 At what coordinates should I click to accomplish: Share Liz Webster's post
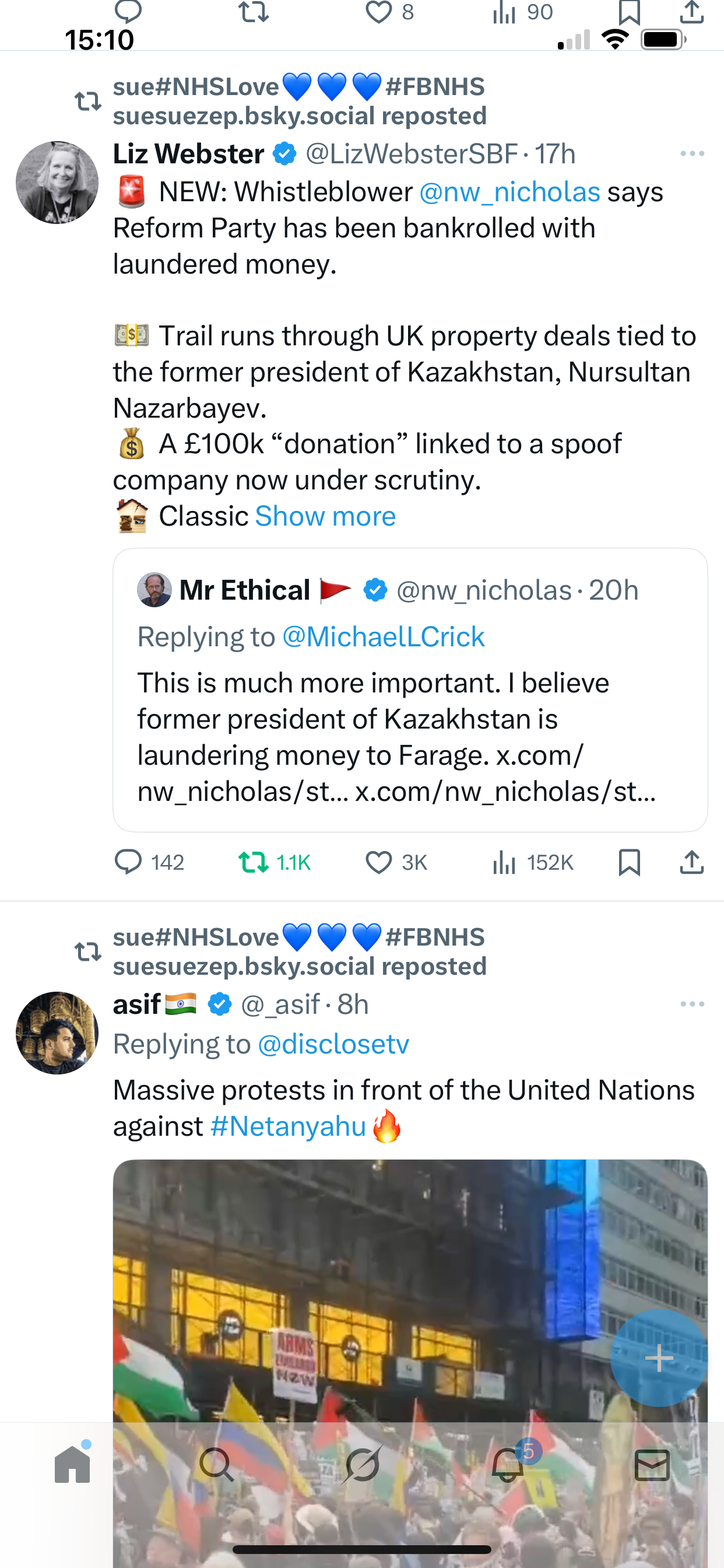coord(692,862)
